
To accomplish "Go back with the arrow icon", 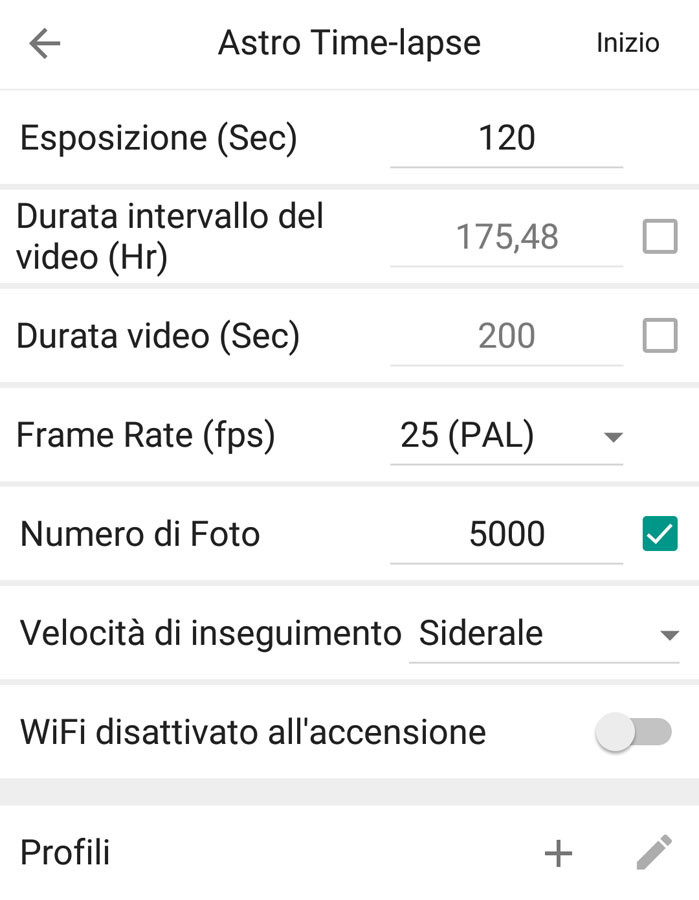I will (x=45, y=44).
